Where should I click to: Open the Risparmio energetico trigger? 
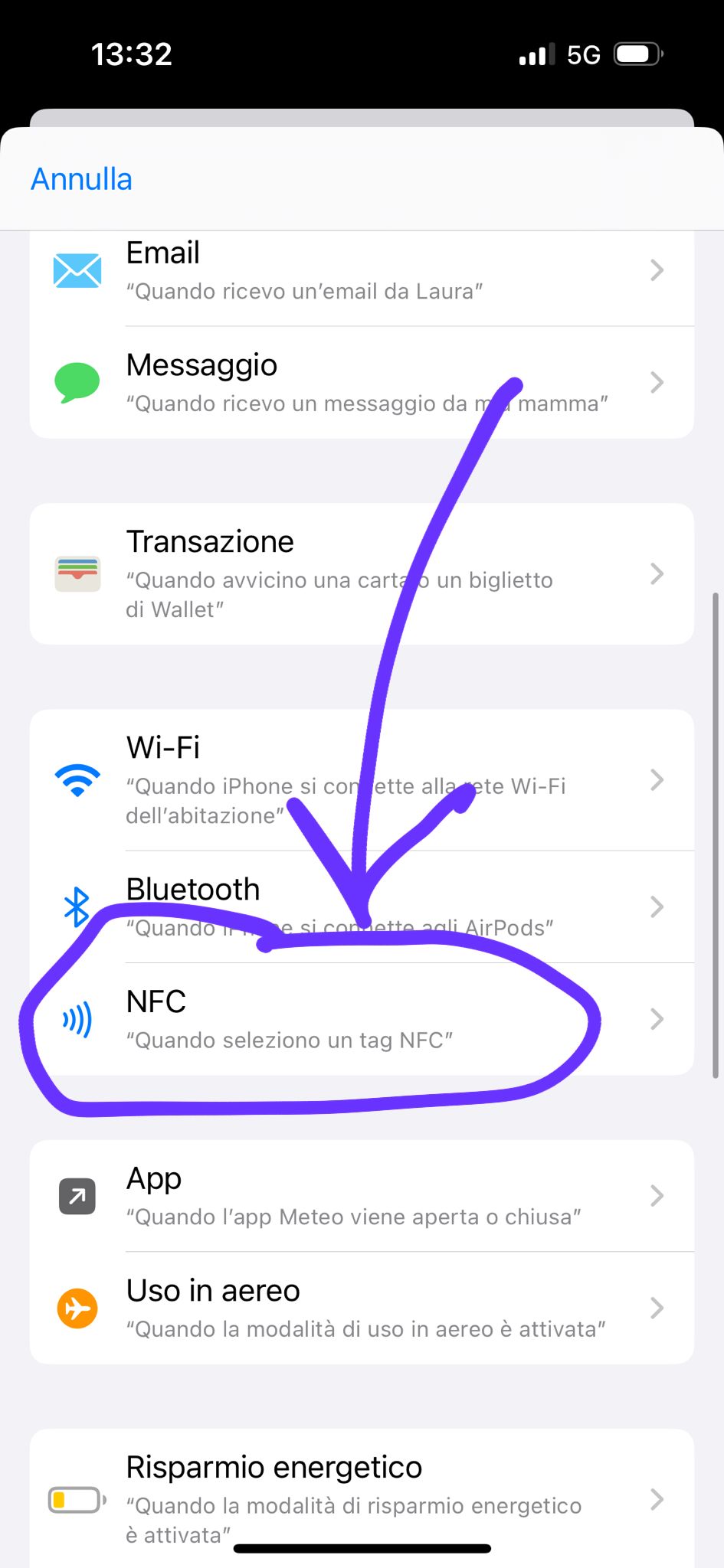tap(362, 1498)
